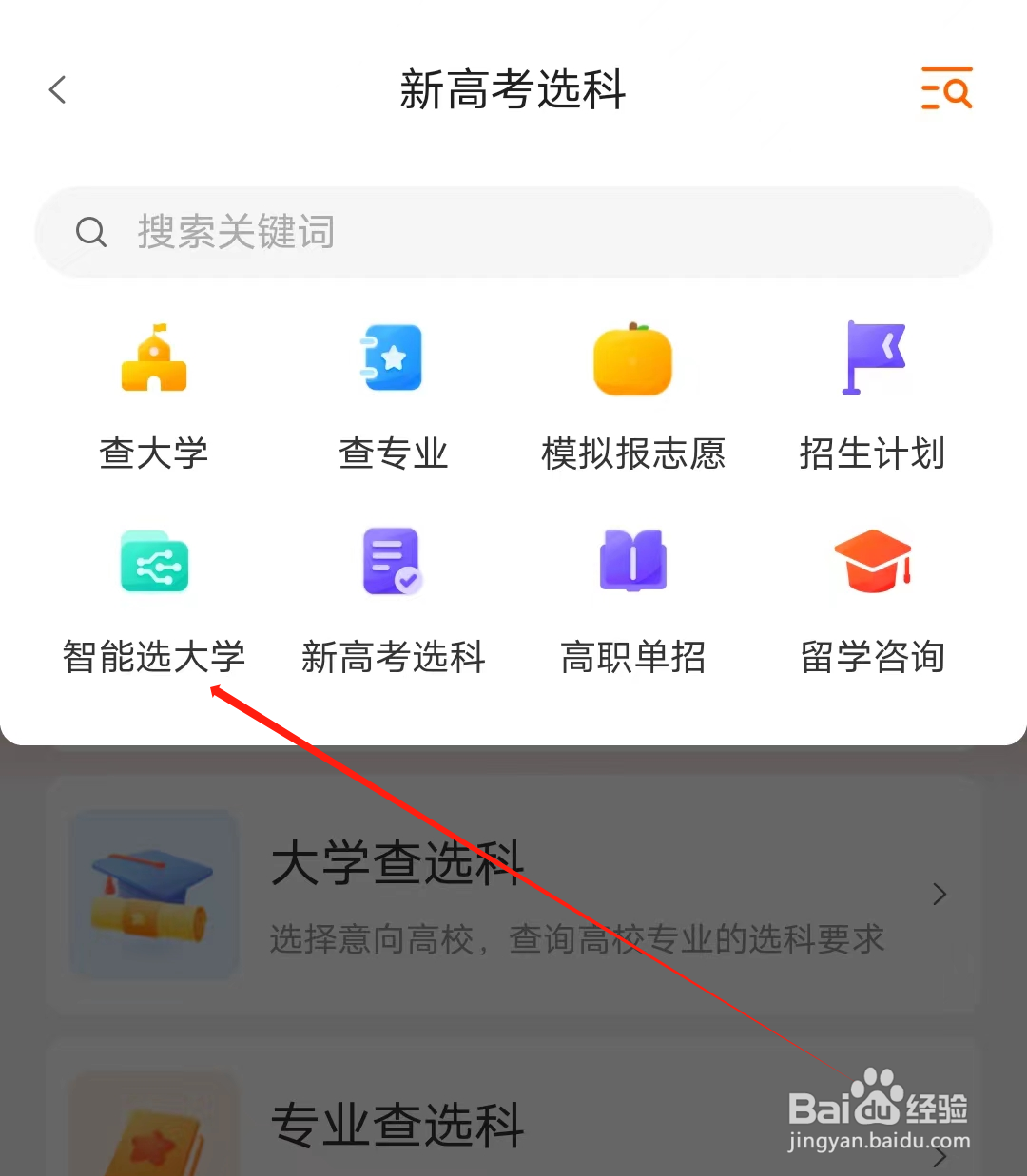Open the 高职单招 purple book icon
This screenshot has width=1027, height=1176.
coord(632,563)
